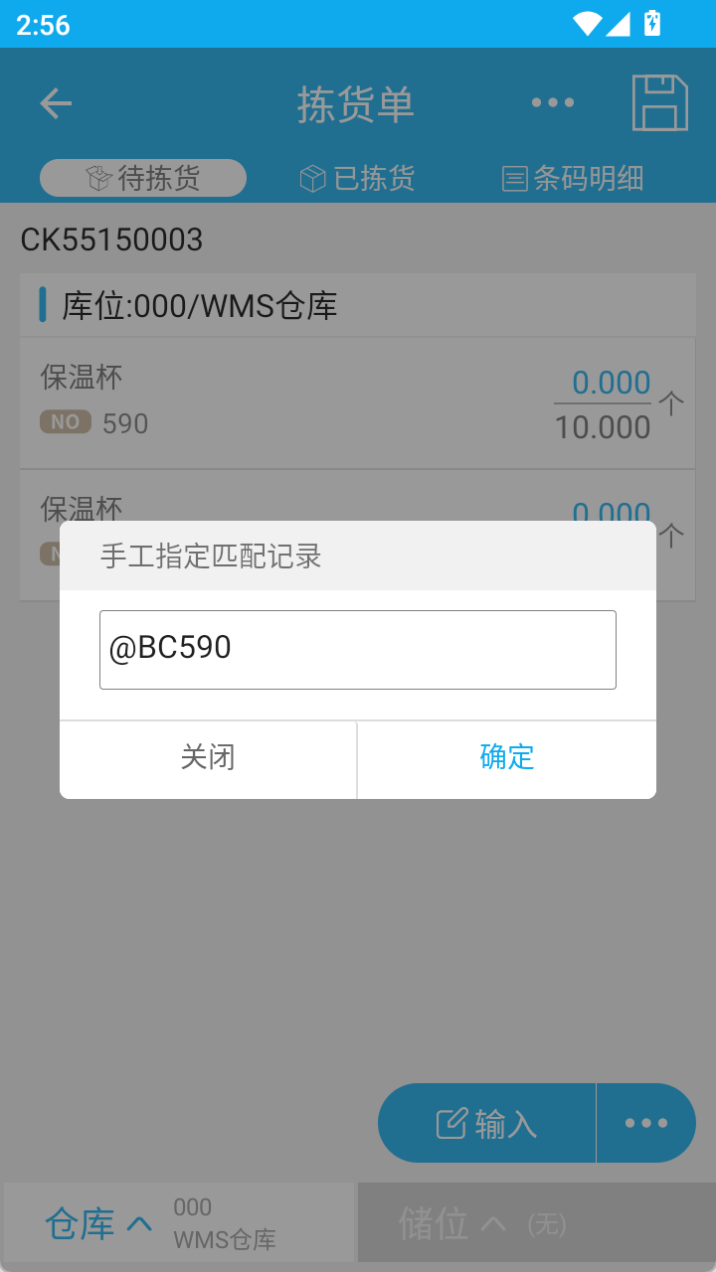
Task: Open the header overflow dots menu
Action: pyautogui.click(x=553, y=103)
